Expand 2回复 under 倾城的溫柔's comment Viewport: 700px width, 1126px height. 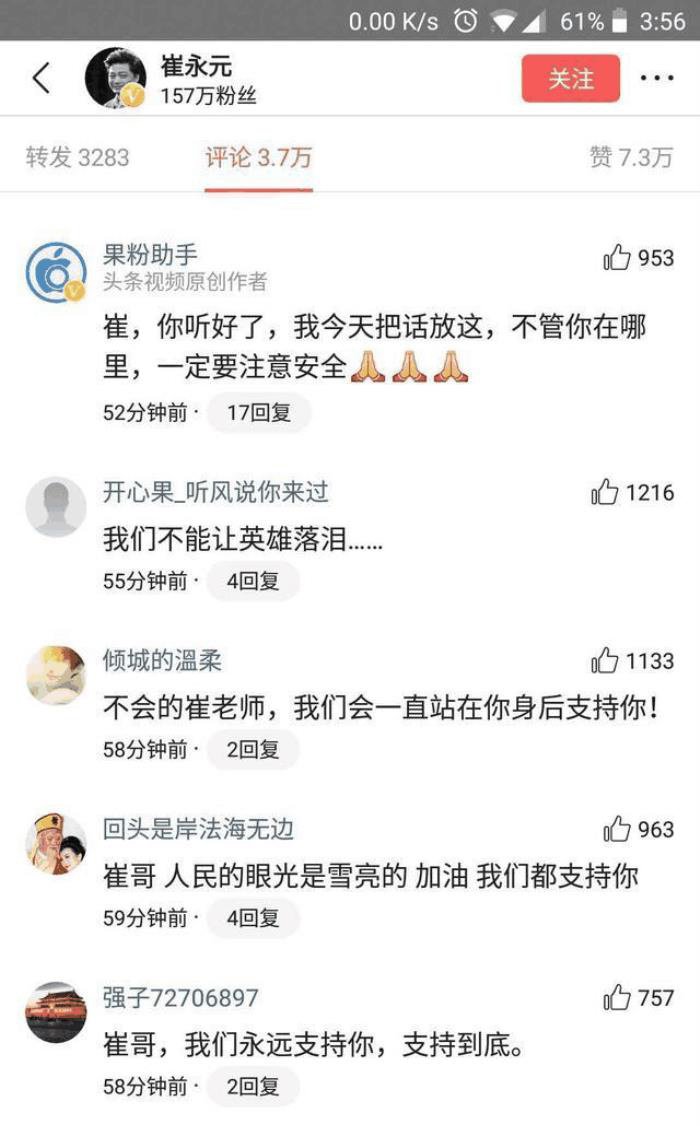pyautogui.click(x=252, y=749)
